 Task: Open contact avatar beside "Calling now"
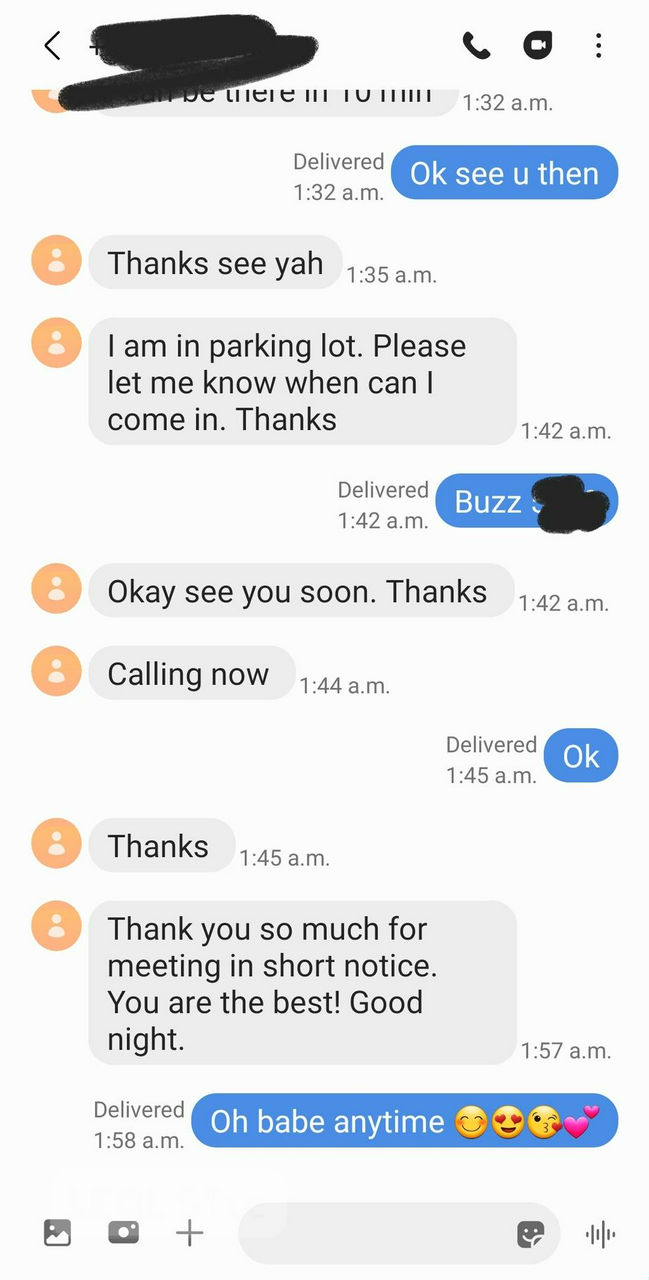tap(56, 671)
